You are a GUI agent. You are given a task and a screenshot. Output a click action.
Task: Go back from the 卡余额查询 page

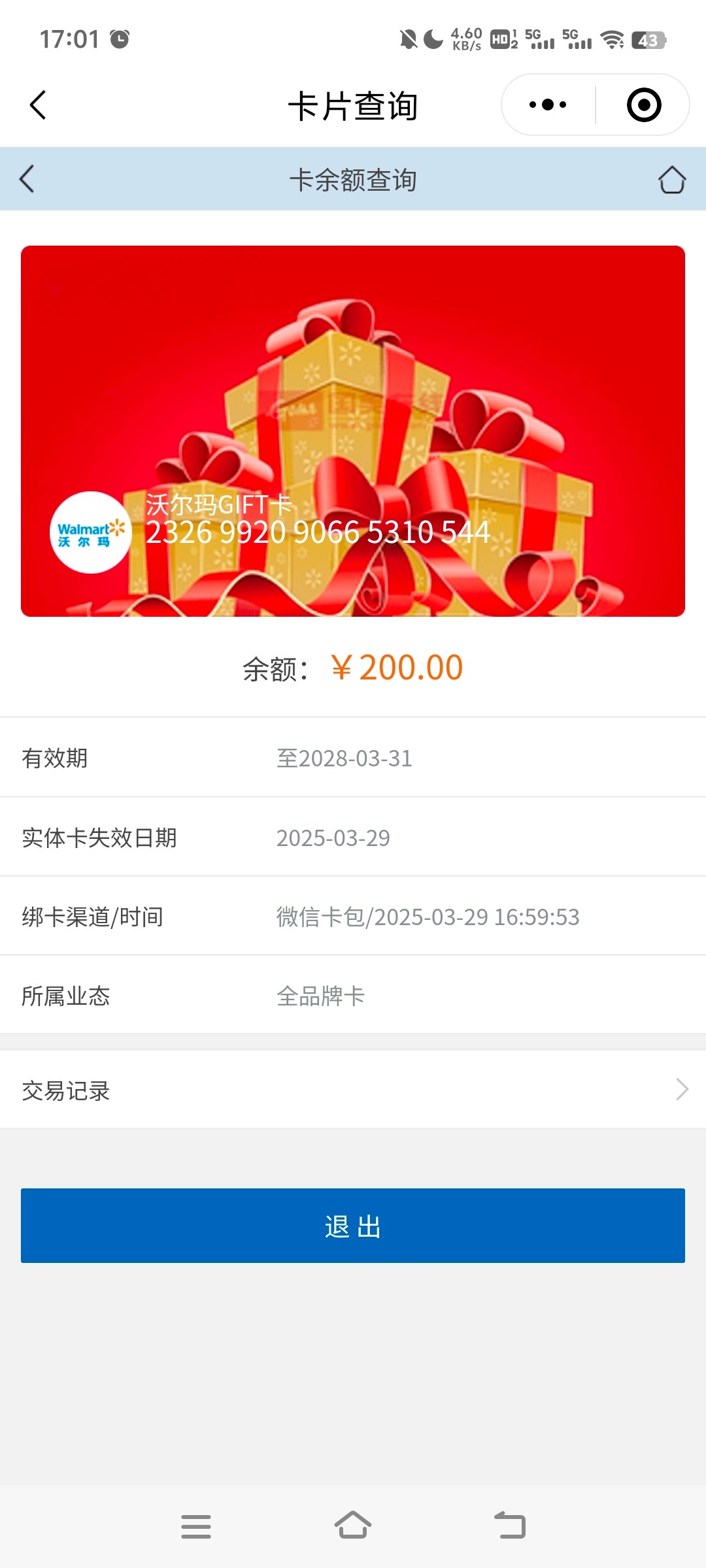coord(27,179)
